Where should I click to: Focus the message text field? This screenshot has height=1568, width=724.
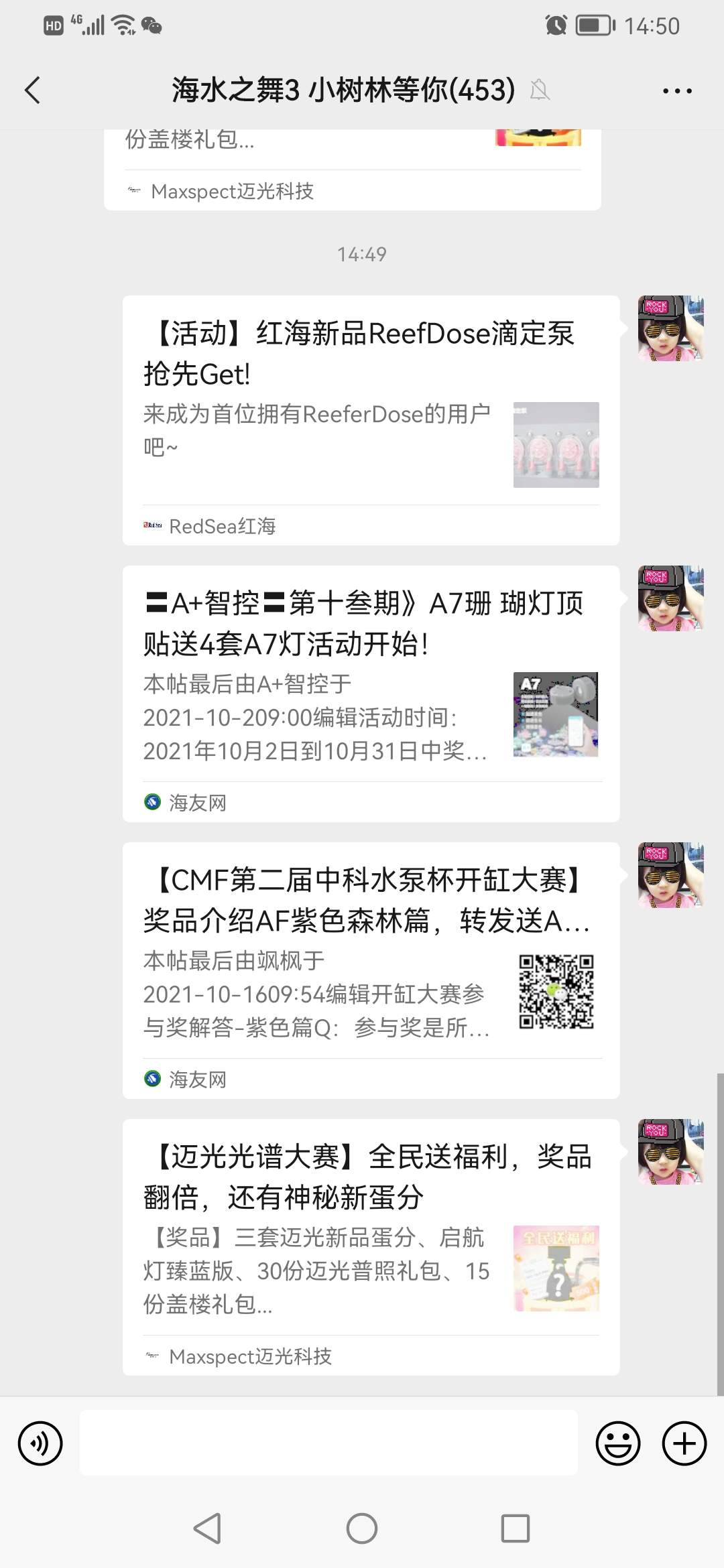[328, 1443]
